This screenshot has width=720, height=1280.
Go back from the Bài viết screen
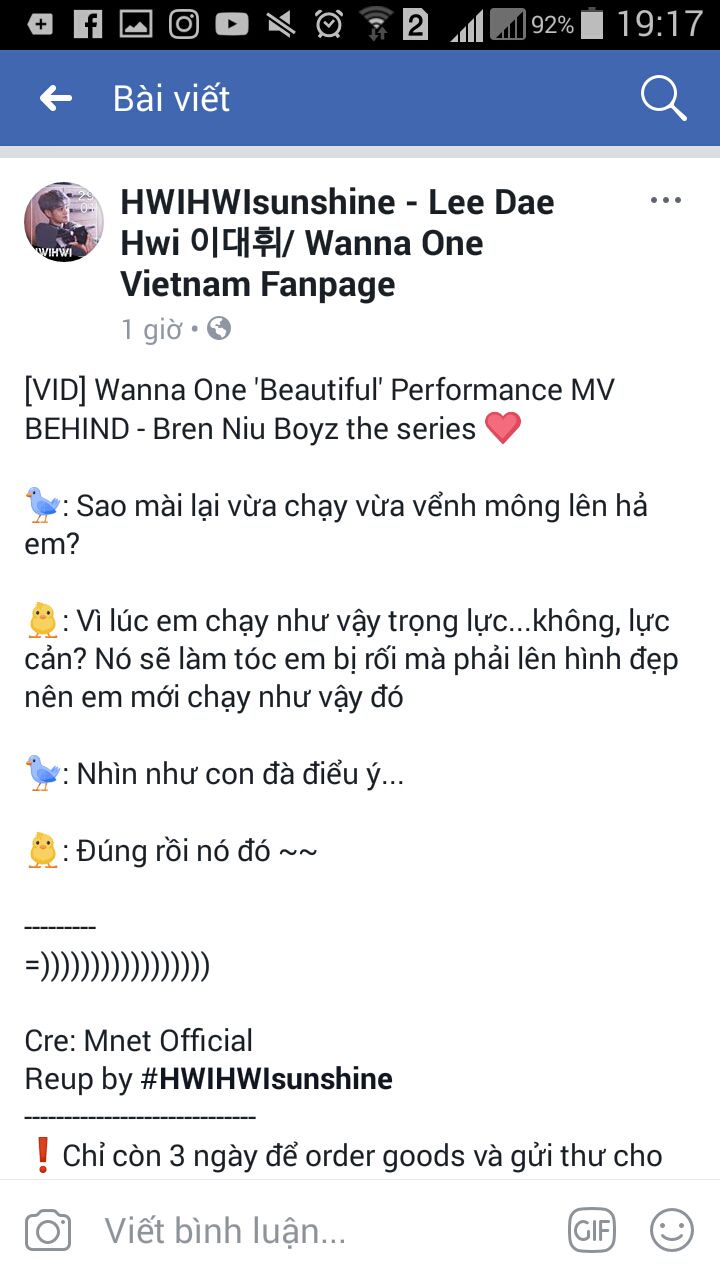pos(56,98)
